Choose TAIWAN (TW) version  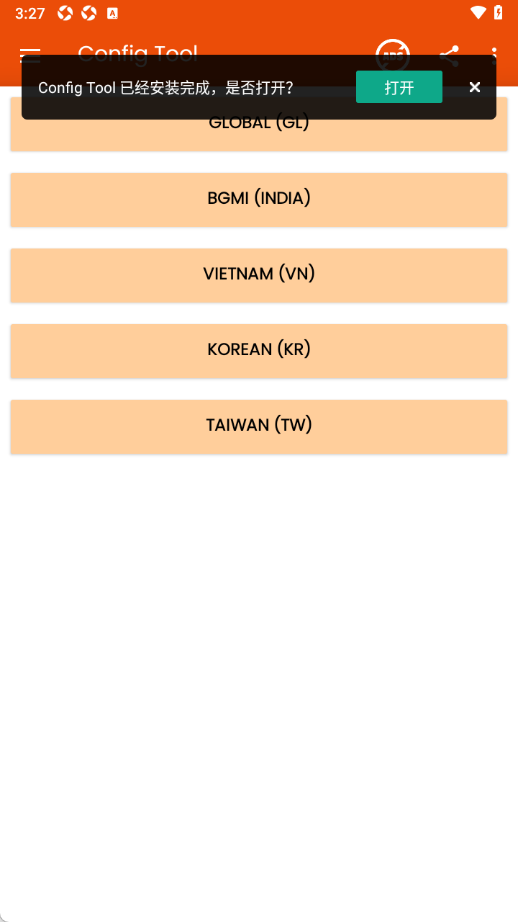pyautogui.click(x=259, y=426)
